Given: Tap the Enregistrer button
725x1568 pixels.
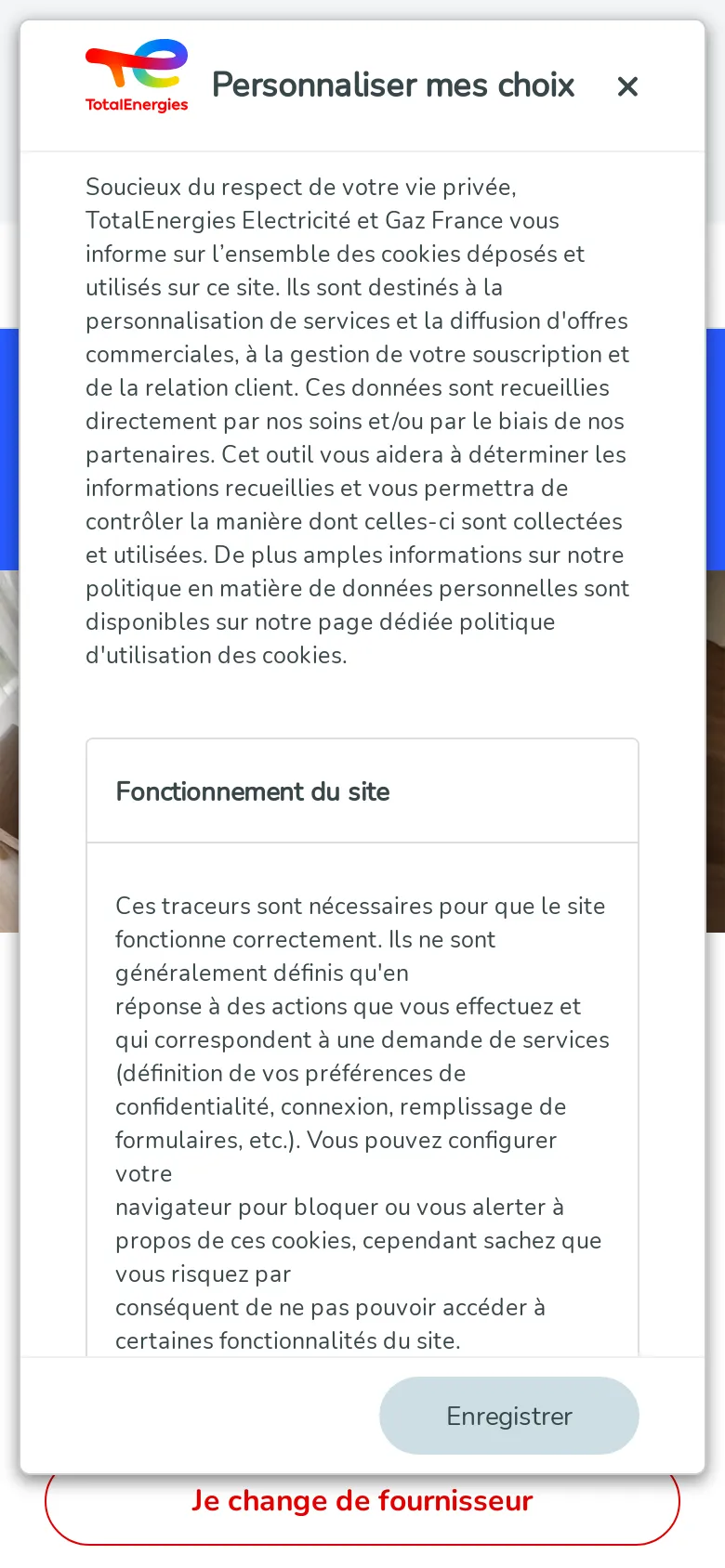Looking at the screenshot, I should pyautogui.click(x=508, y=1416).
